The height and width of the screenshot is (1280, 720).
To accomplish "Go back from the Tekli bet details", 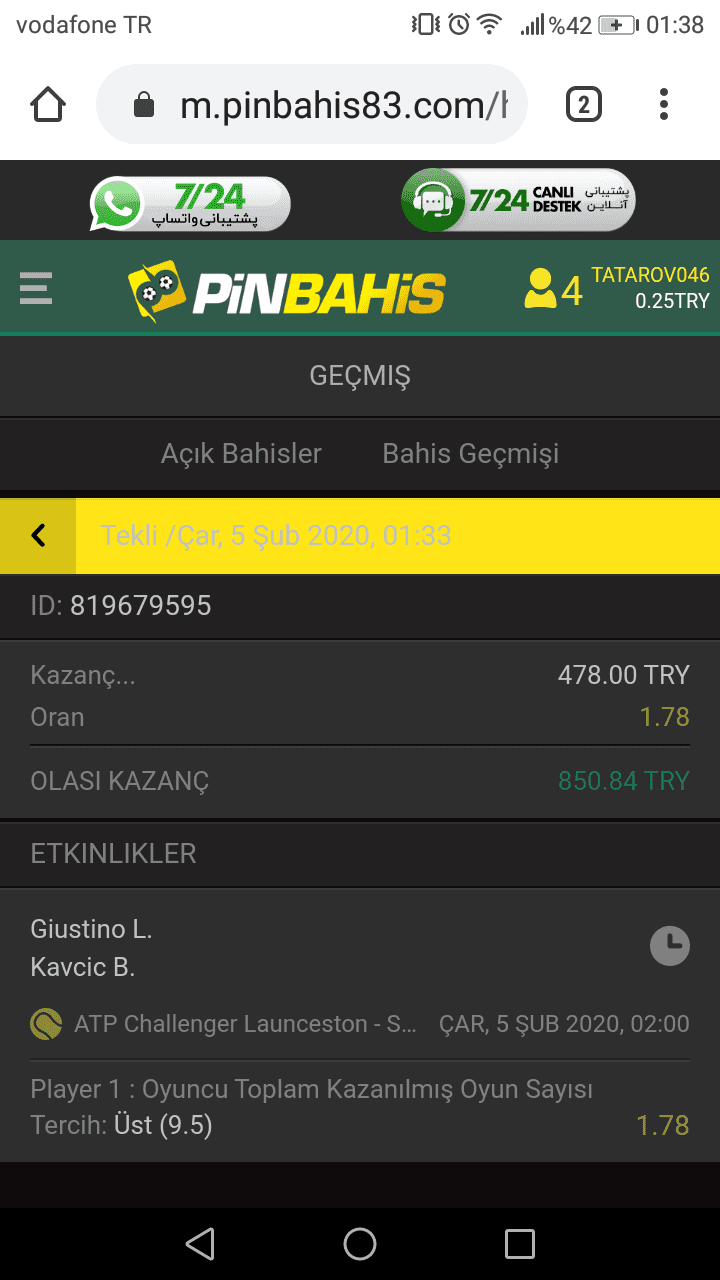I will tap(38, 536).
